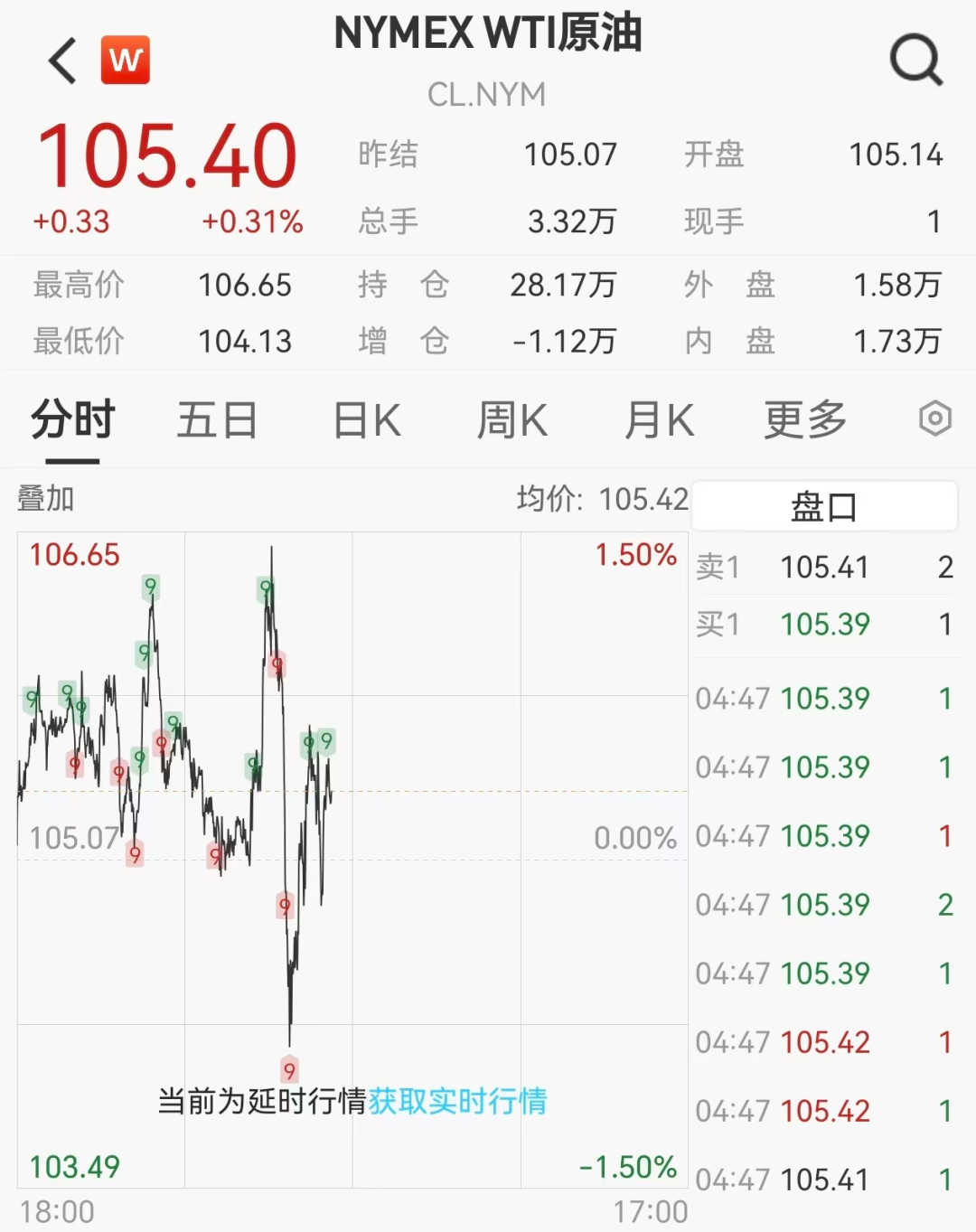The height and width of the screenshot is (1232, 976).
Task: Tap 叠加 to overlay another chart
Action: [x=46, y=498]
